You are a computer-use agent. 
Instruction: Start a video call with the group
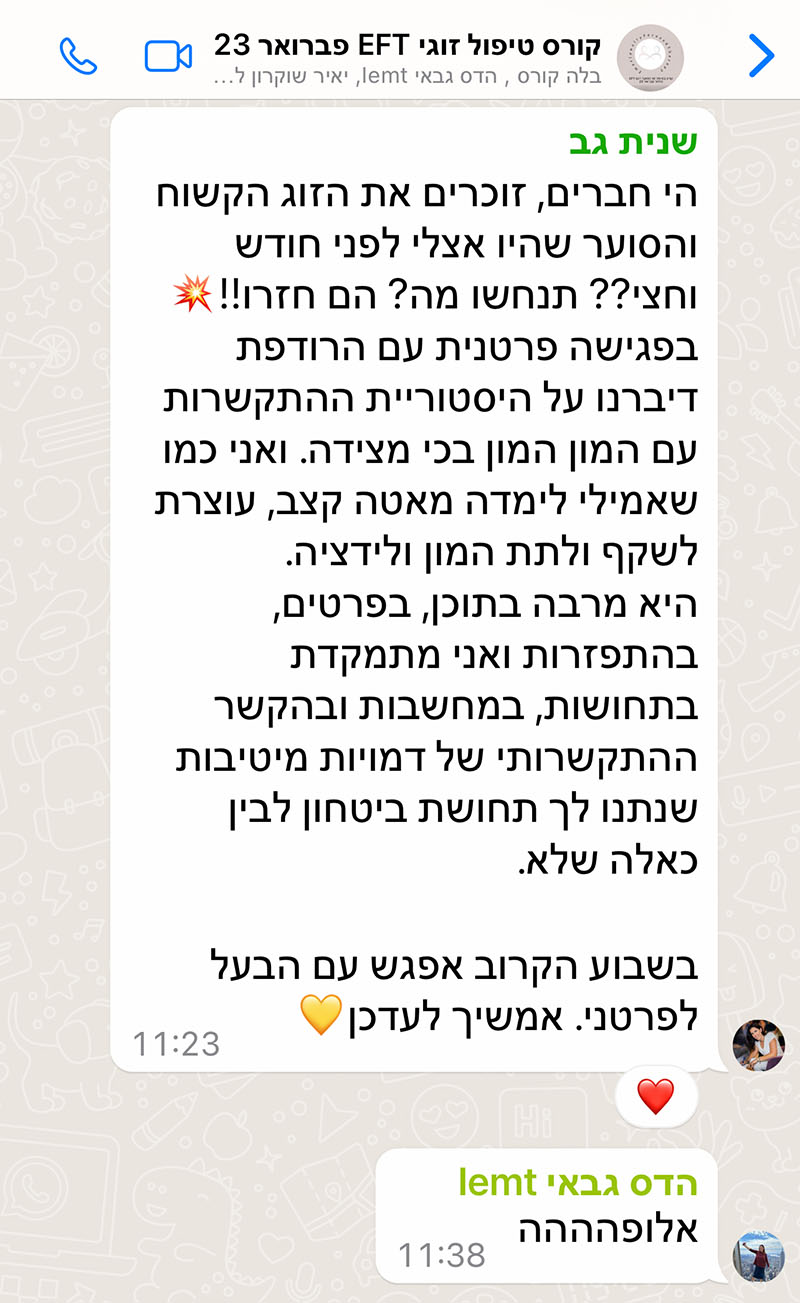(x=168, y=56)
